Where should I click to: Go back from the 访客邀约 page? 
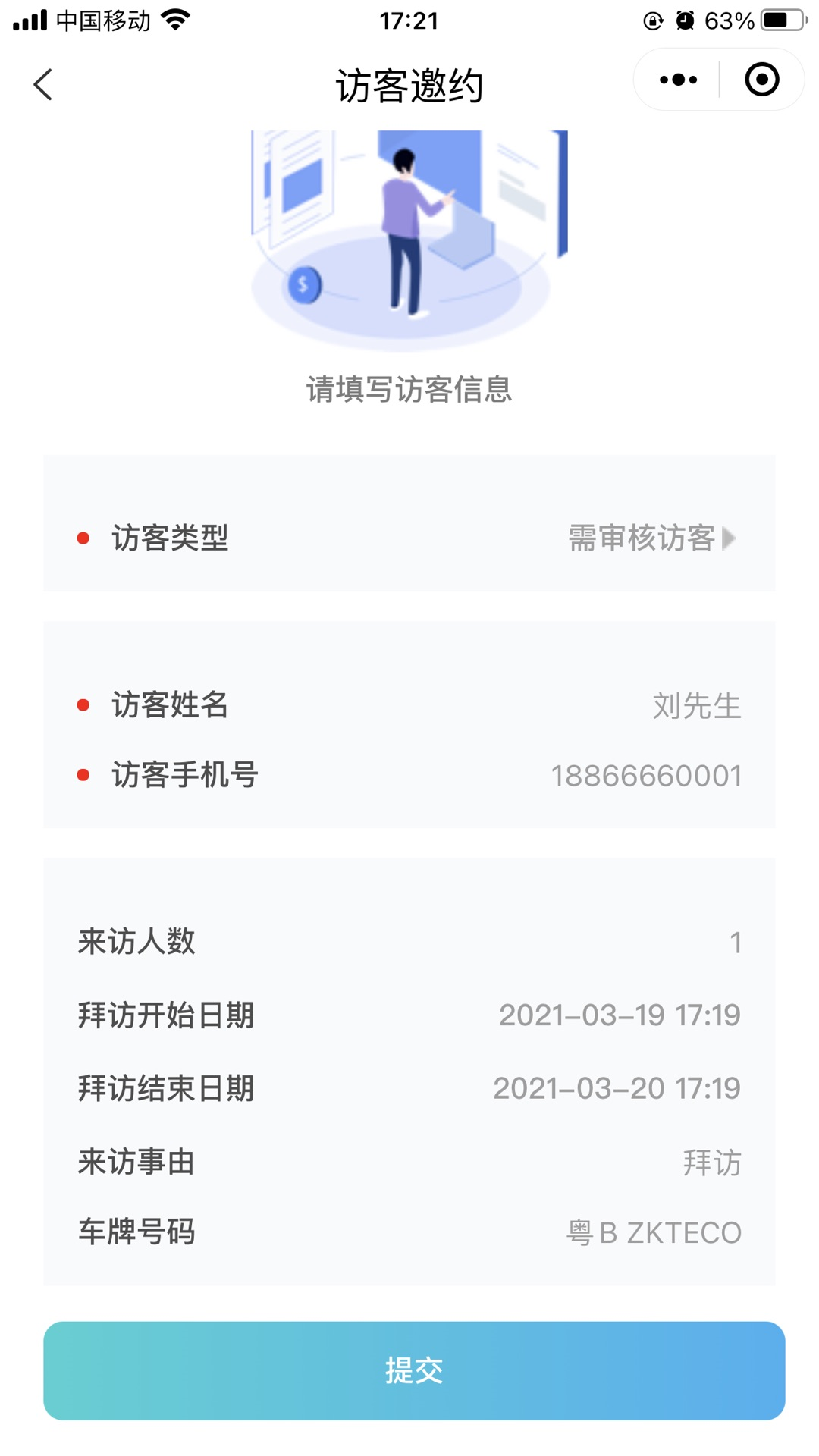click(x=43, y=84)
